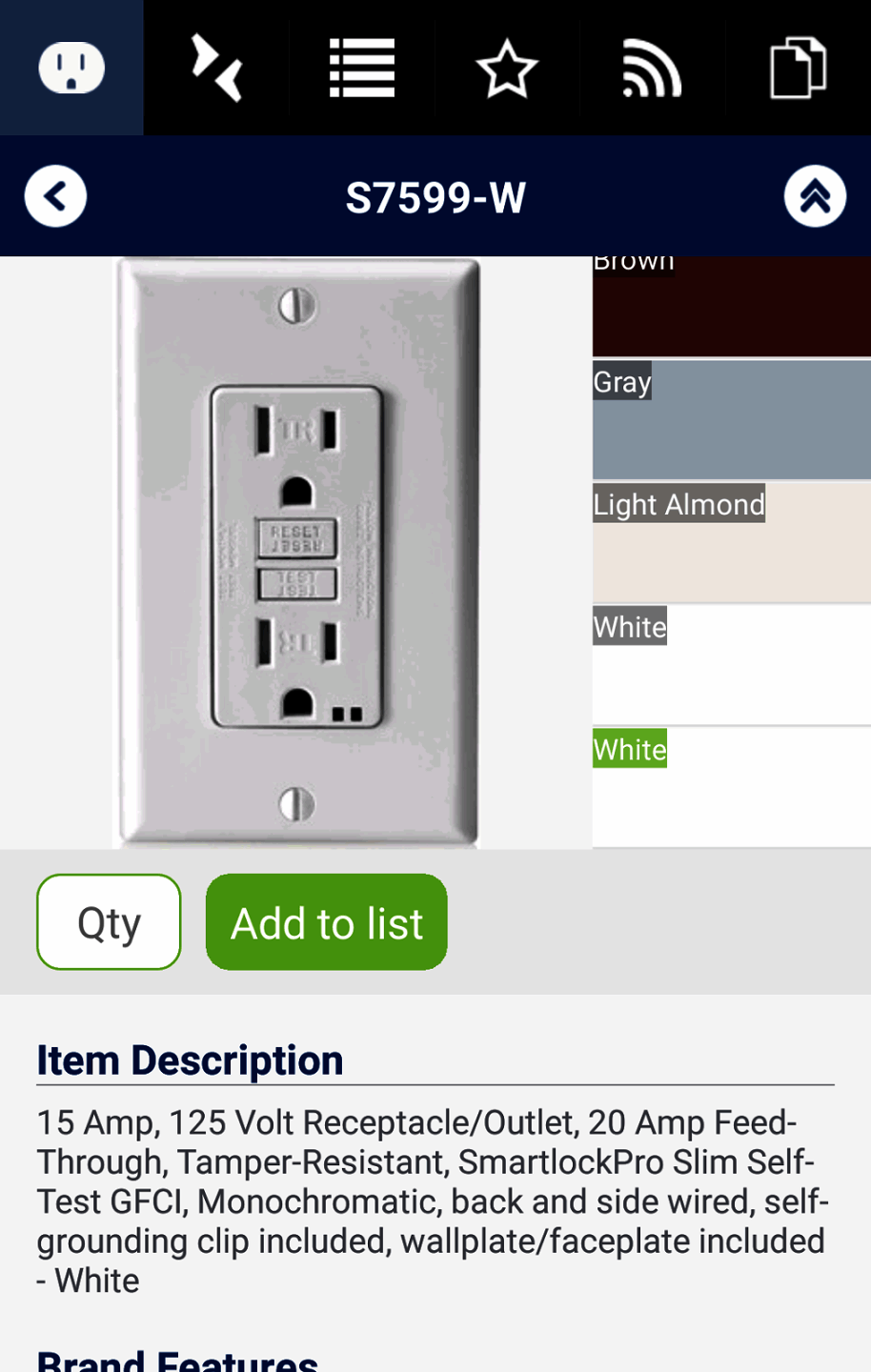The image size is (871, 1372).
Task: Select the Brown color swatch
Action: [731, 307]
